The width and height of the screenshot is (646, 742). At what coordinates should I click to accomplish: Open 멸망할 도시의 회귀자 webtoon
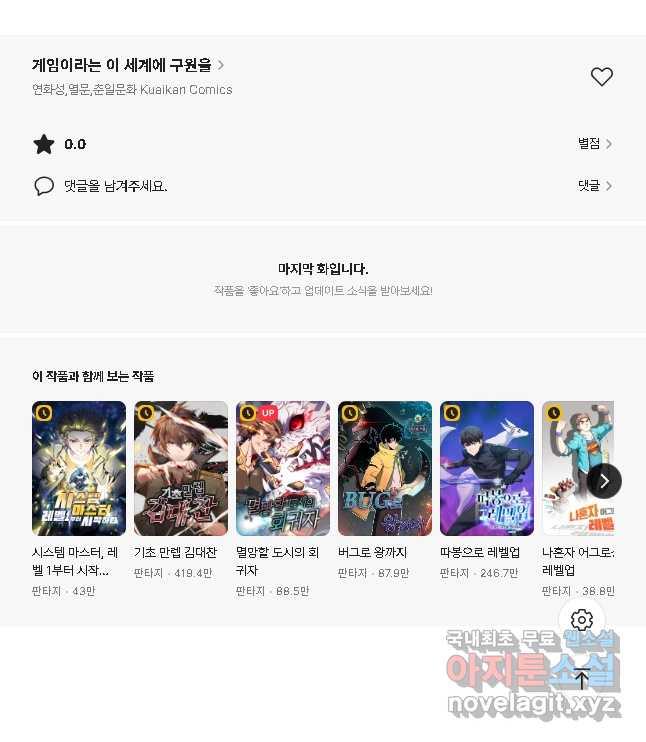pos(283,468)
